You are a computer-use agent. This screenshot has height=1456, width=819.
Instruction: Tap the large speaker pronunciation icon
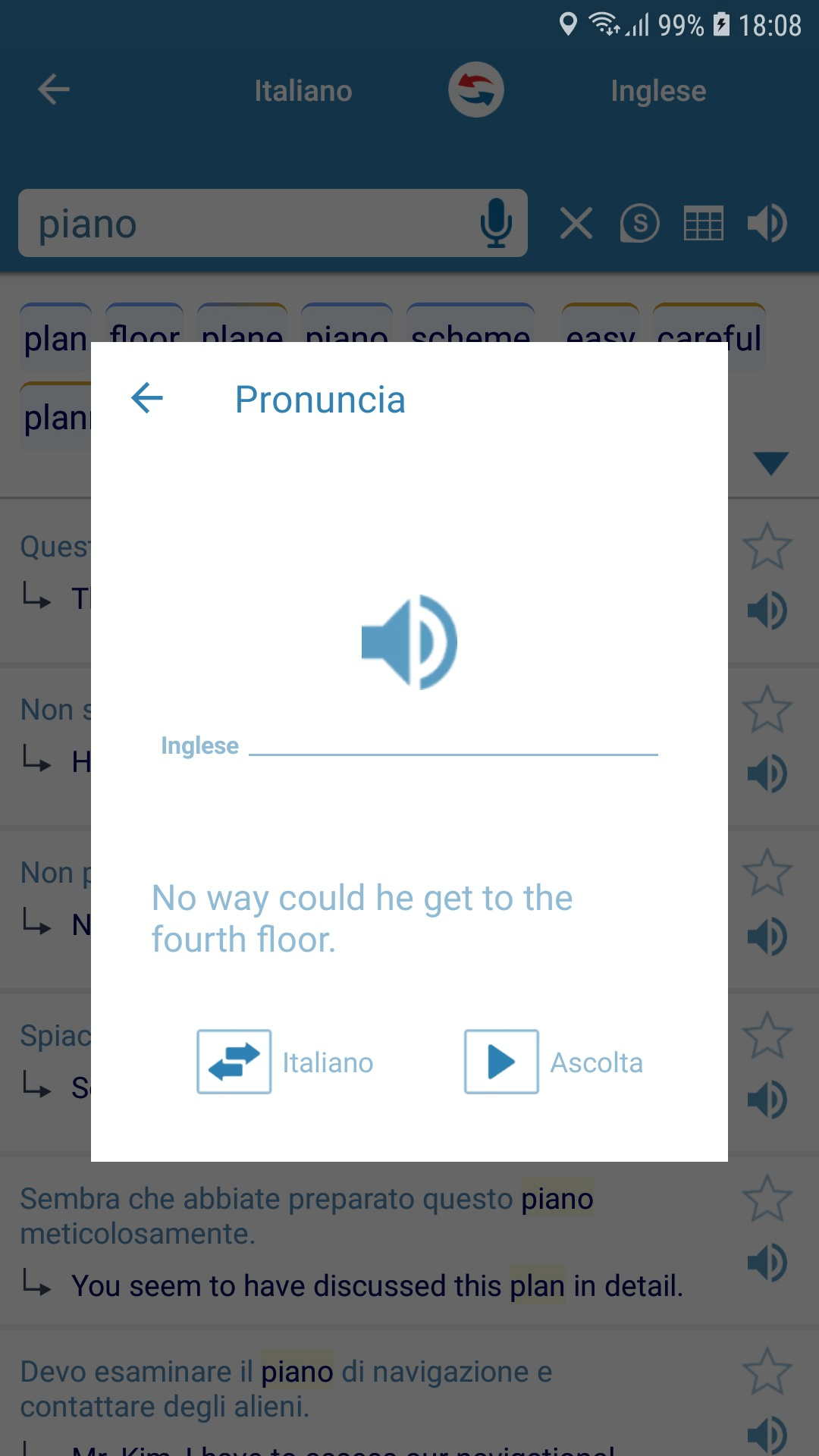[x=409, y=642]
